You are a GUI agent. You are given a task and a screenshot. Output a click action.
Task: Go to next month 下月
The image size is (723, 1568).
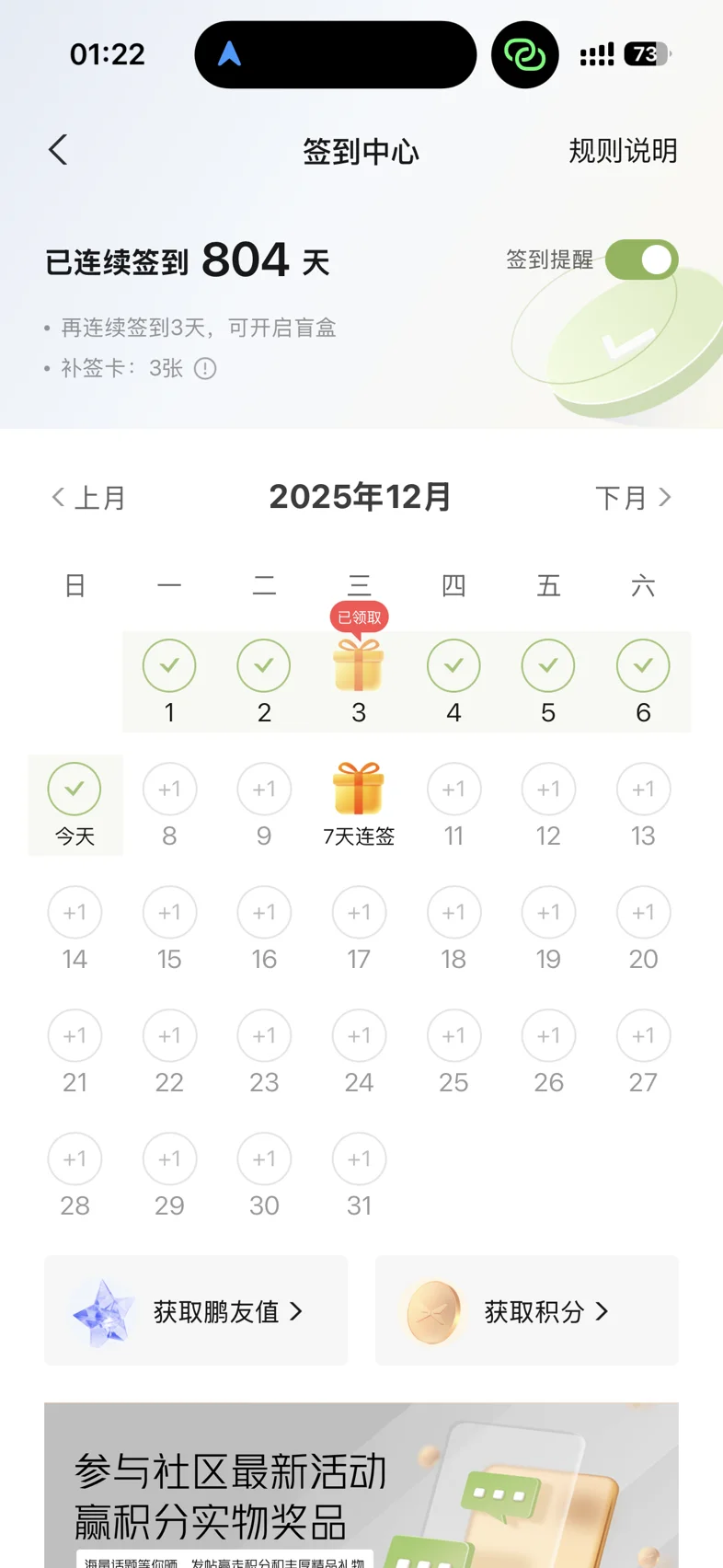coord(633,498)
